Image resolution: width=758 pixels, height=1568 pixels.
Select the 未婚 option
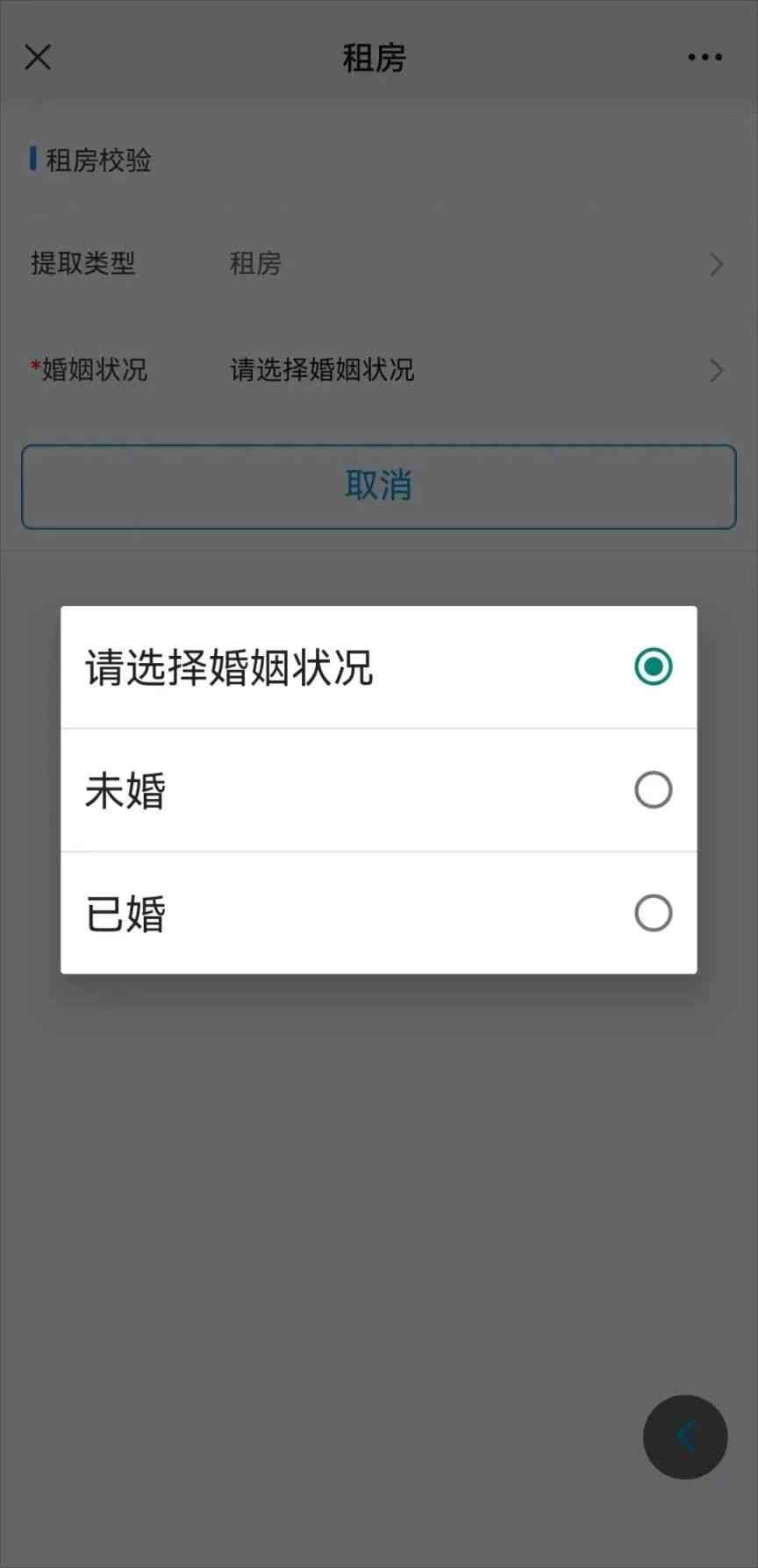[x=379, y=790]
